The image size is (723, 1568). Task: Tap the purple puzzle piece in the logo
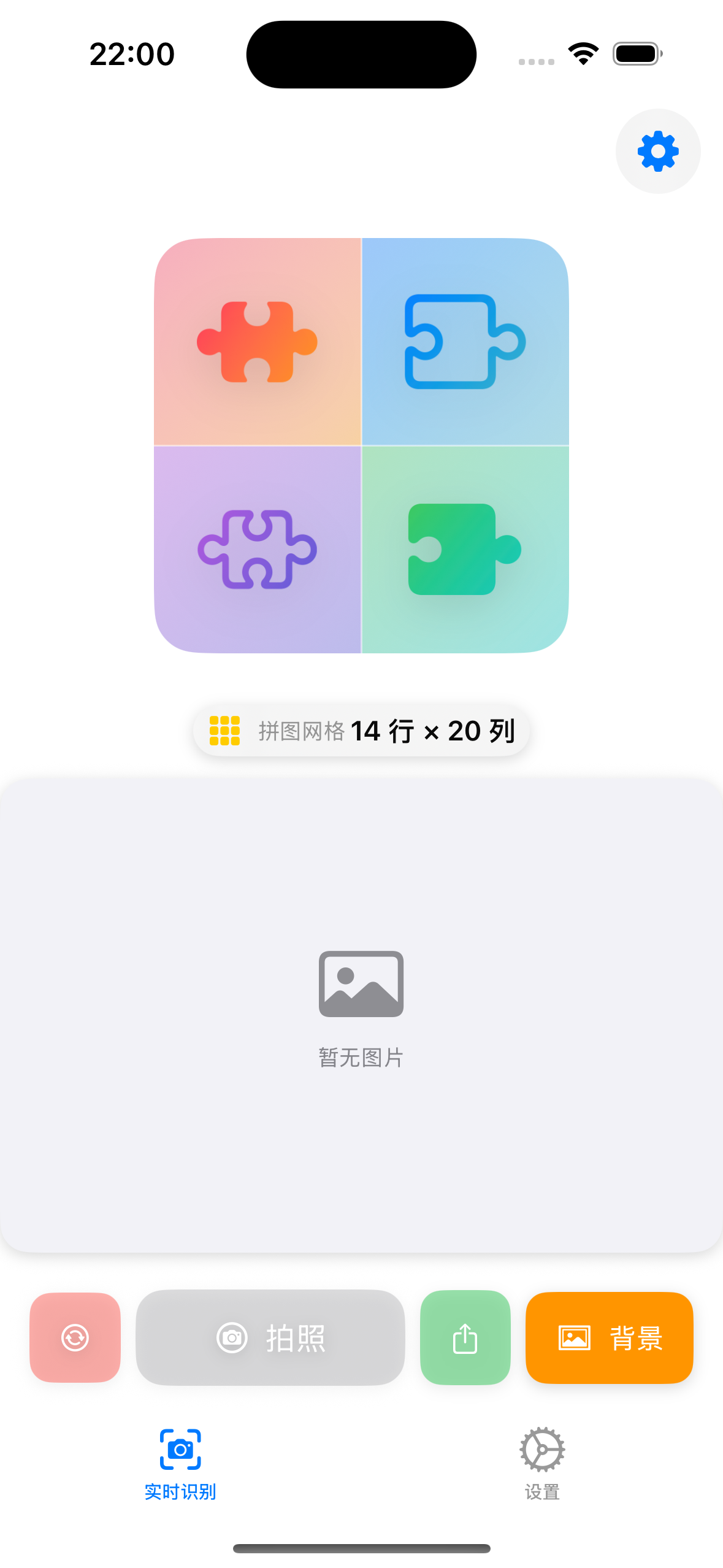[x=254, y=549]
